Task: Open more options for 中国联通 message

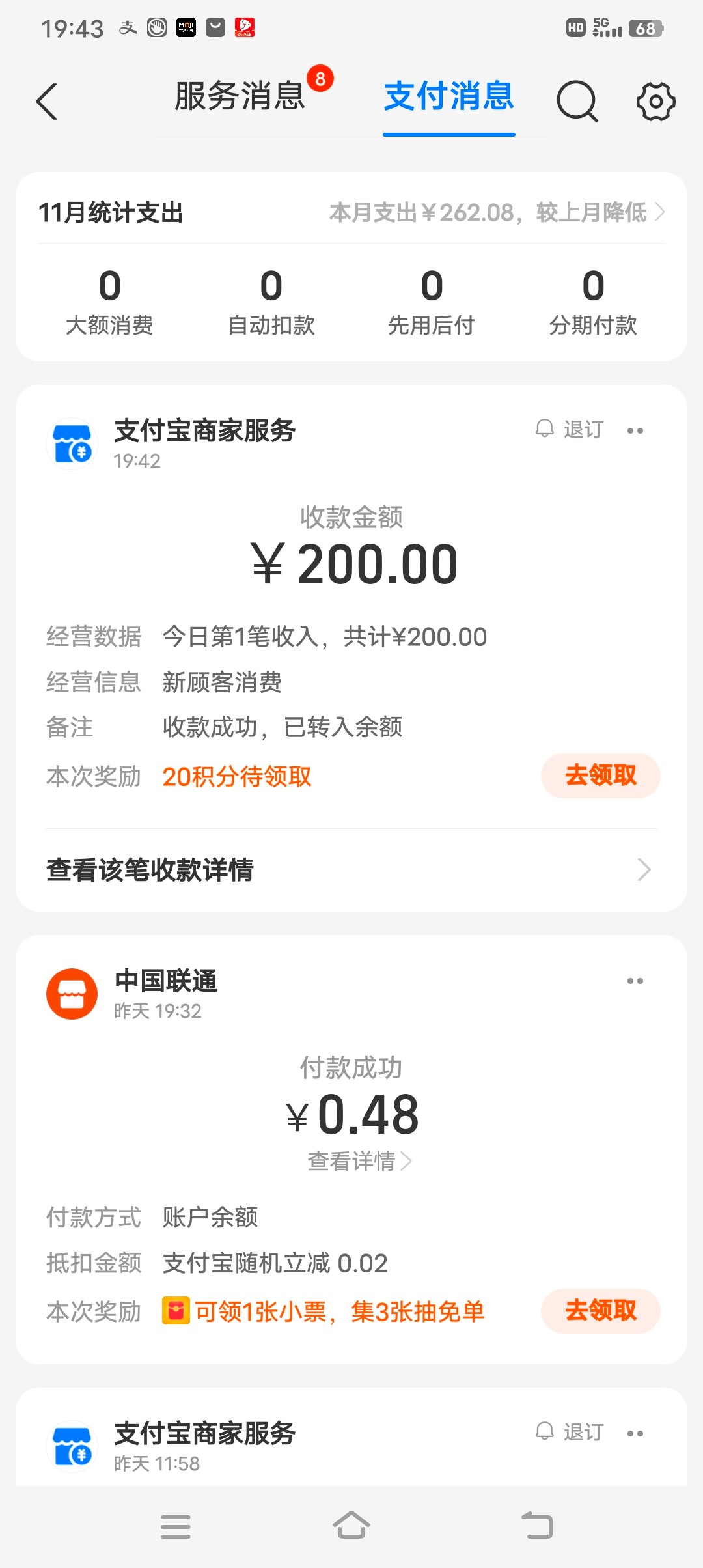Action: tap(635, 981)
